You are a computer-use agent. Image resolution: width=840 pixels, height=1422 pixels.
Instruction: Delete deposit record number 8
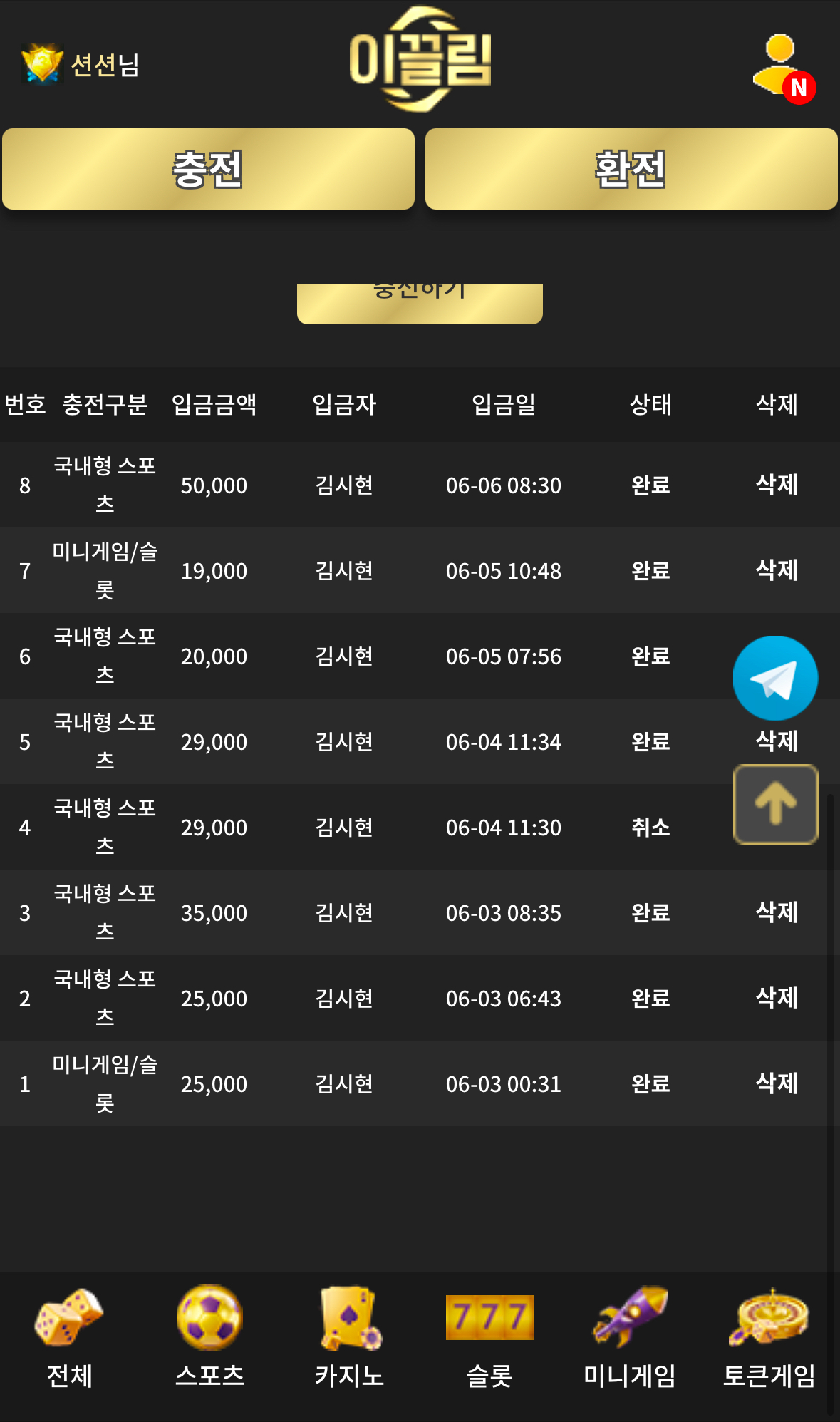tap(777, 485)
